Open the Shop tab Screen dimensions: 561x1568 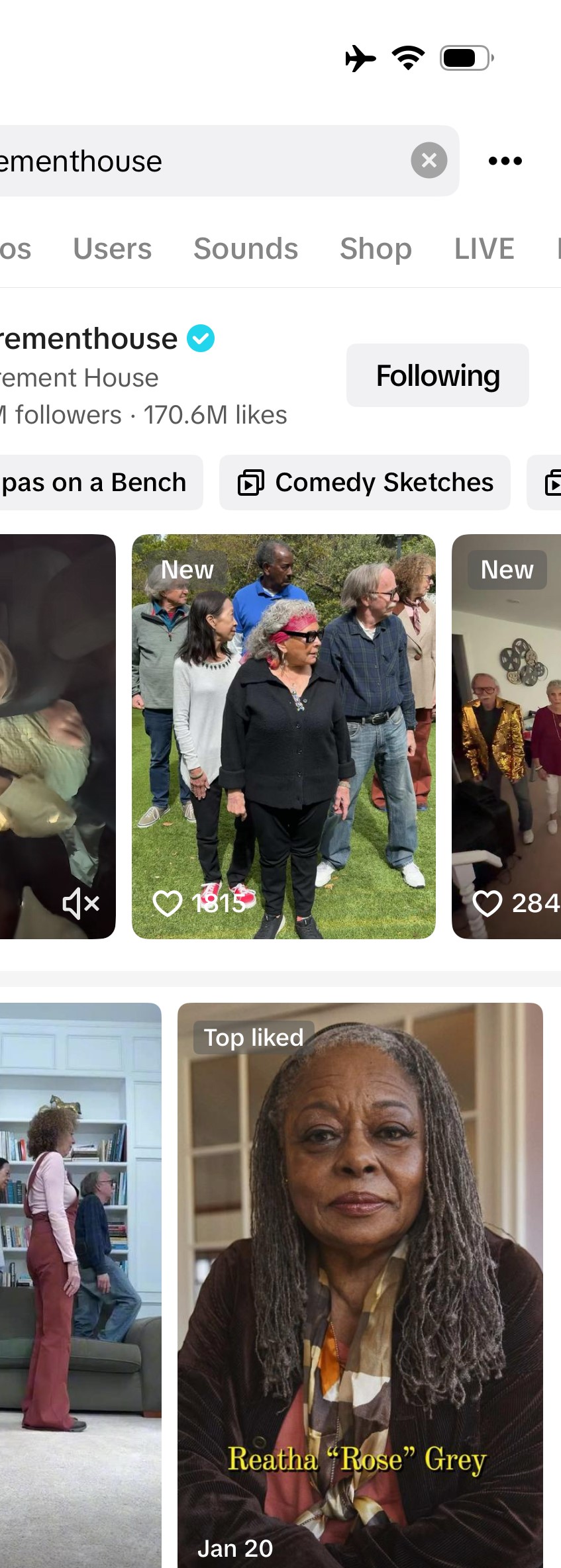click(x=376, y=249)
